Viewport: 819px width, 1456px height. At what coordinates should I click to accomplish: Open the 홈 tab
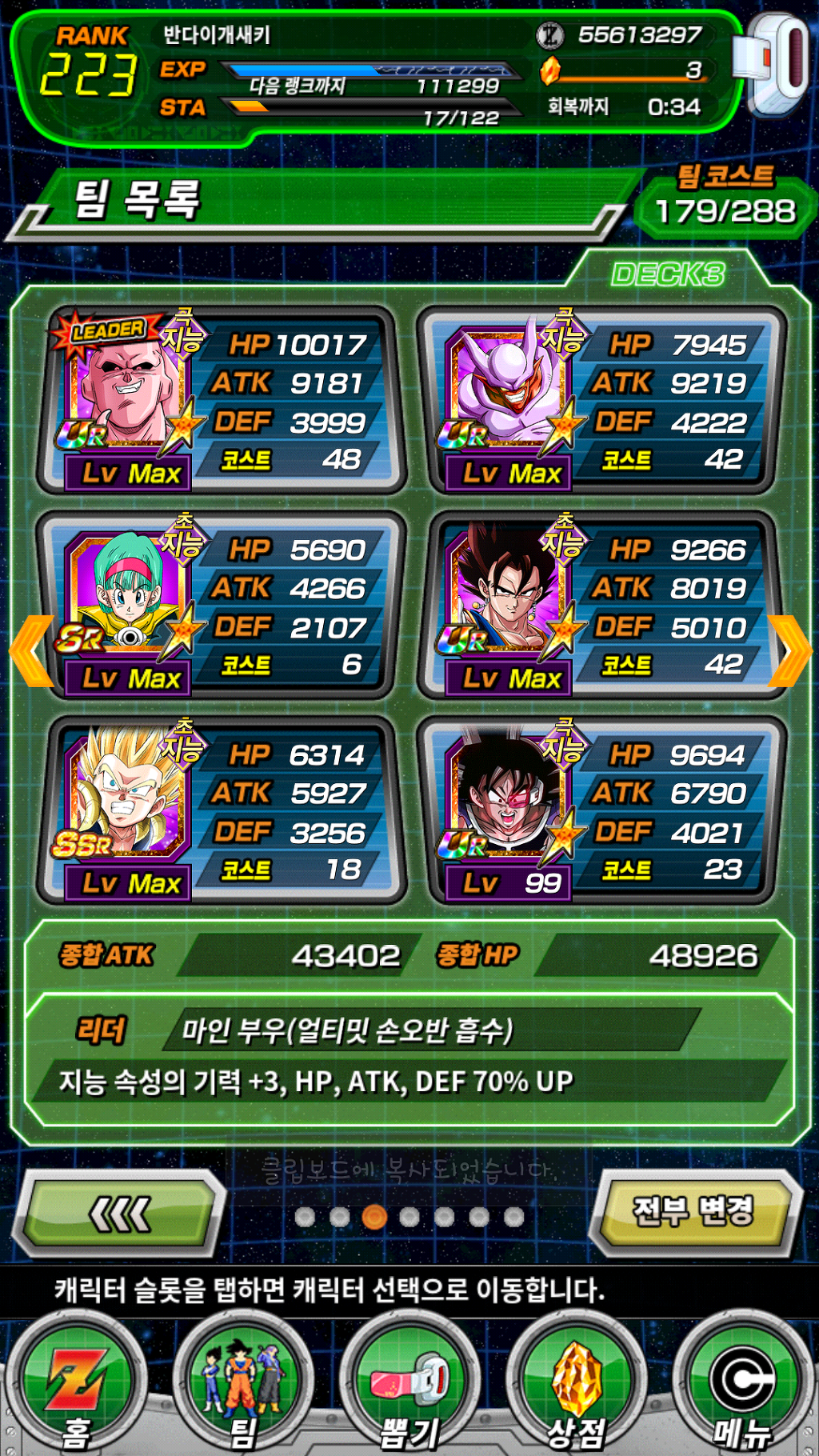76,1388
